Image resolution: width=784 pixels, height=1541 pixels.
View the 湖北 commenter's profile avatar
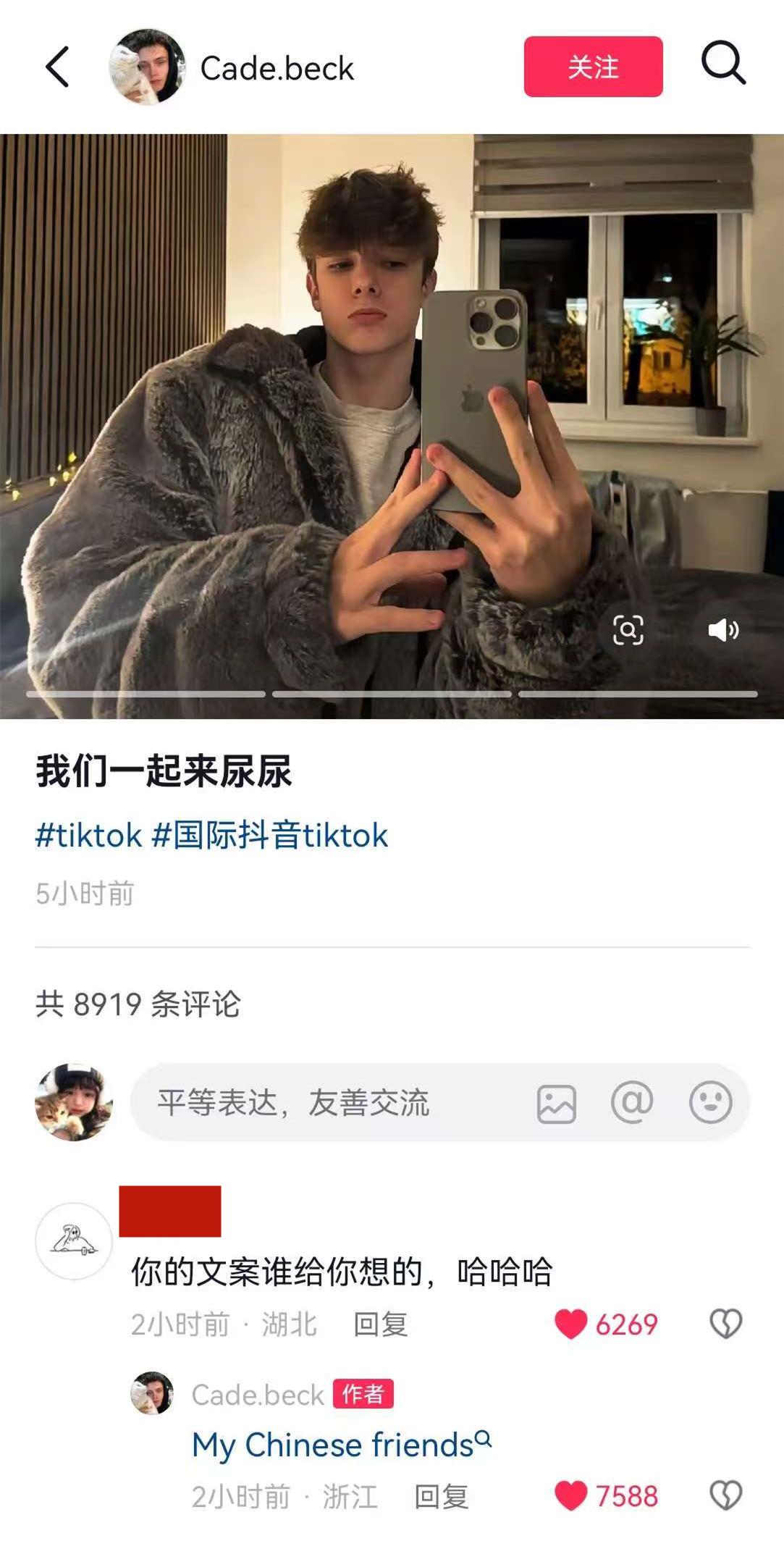pos(74,1241)
